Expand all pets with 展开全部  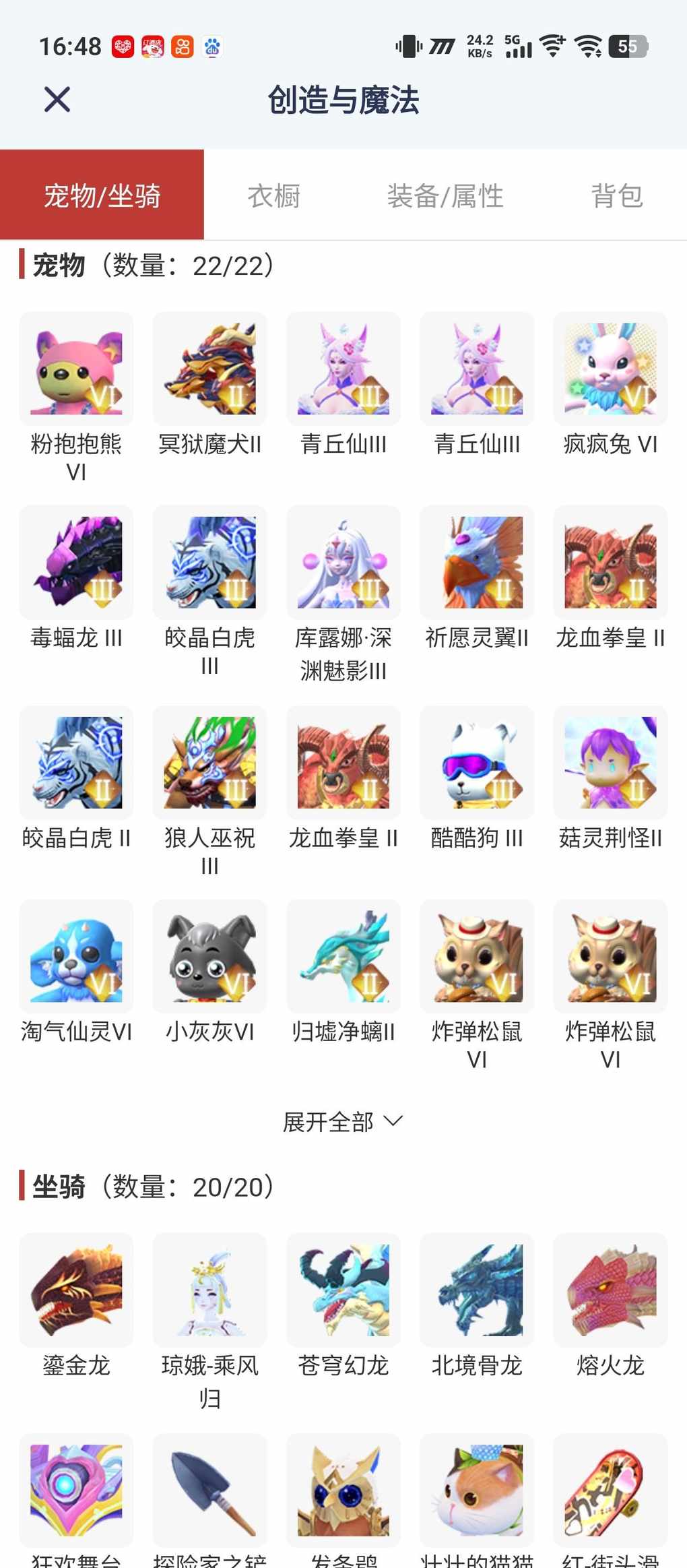(x=342, y=1122)
